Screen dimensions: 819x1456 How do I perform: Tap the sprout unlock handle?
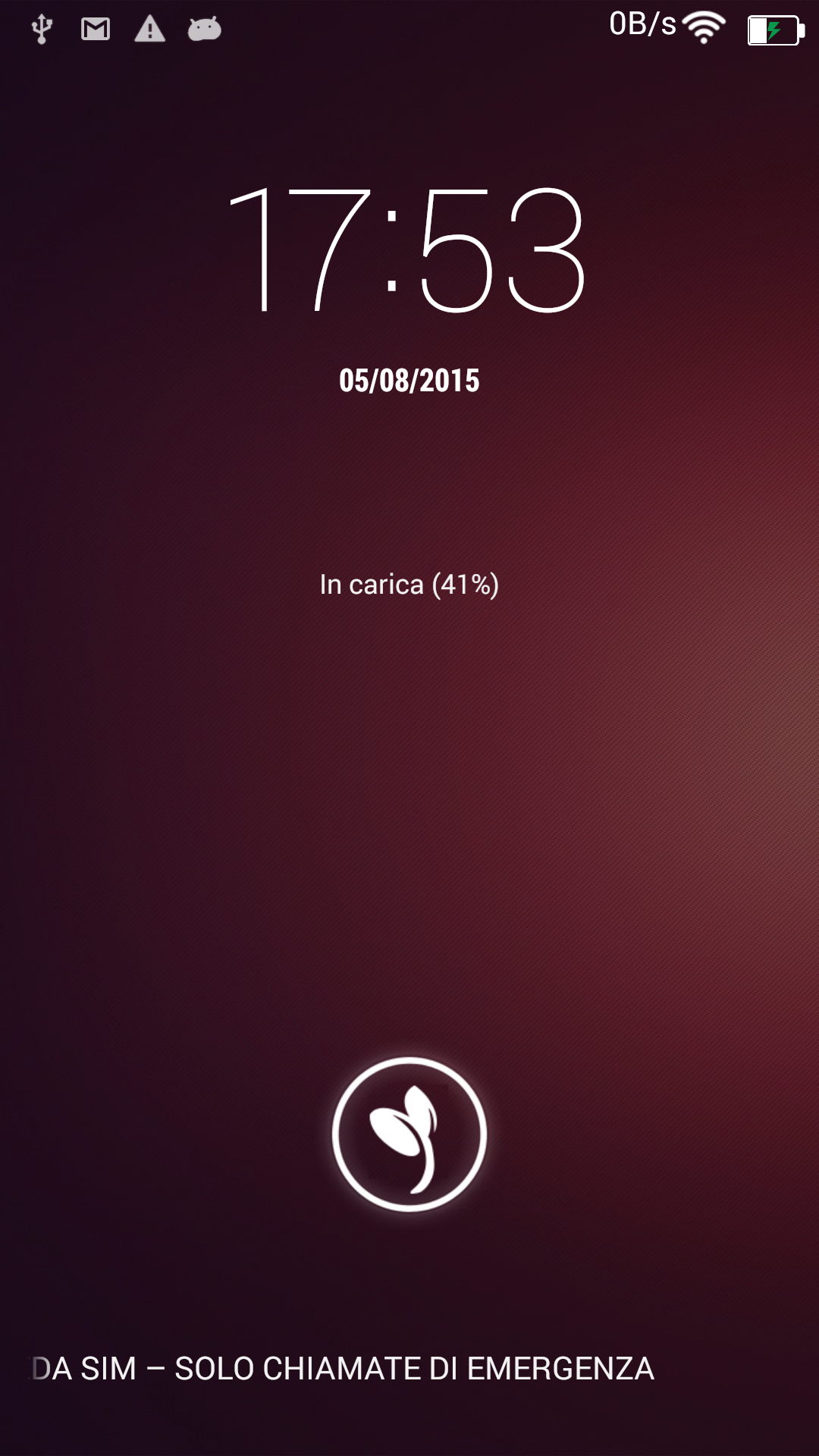click(x=409, y=1134)
